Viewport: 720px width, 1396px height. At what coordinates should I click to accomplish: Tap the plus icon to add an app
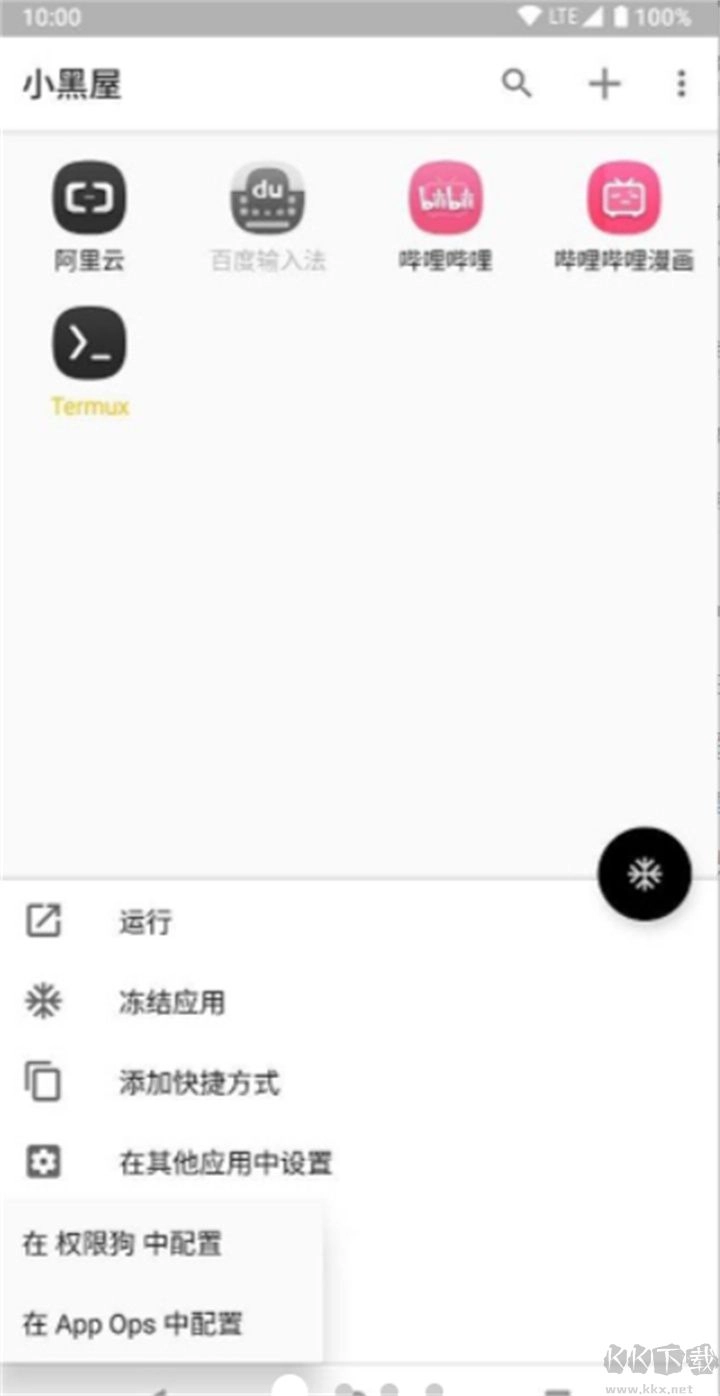pyautogui.click(x=604, y=84)
